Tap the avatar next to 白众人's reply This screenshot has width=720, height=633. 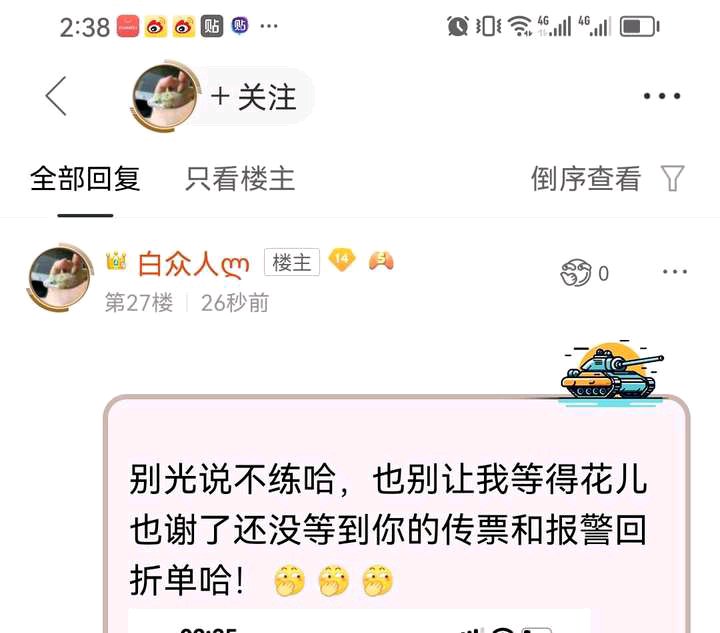(60, 278)
